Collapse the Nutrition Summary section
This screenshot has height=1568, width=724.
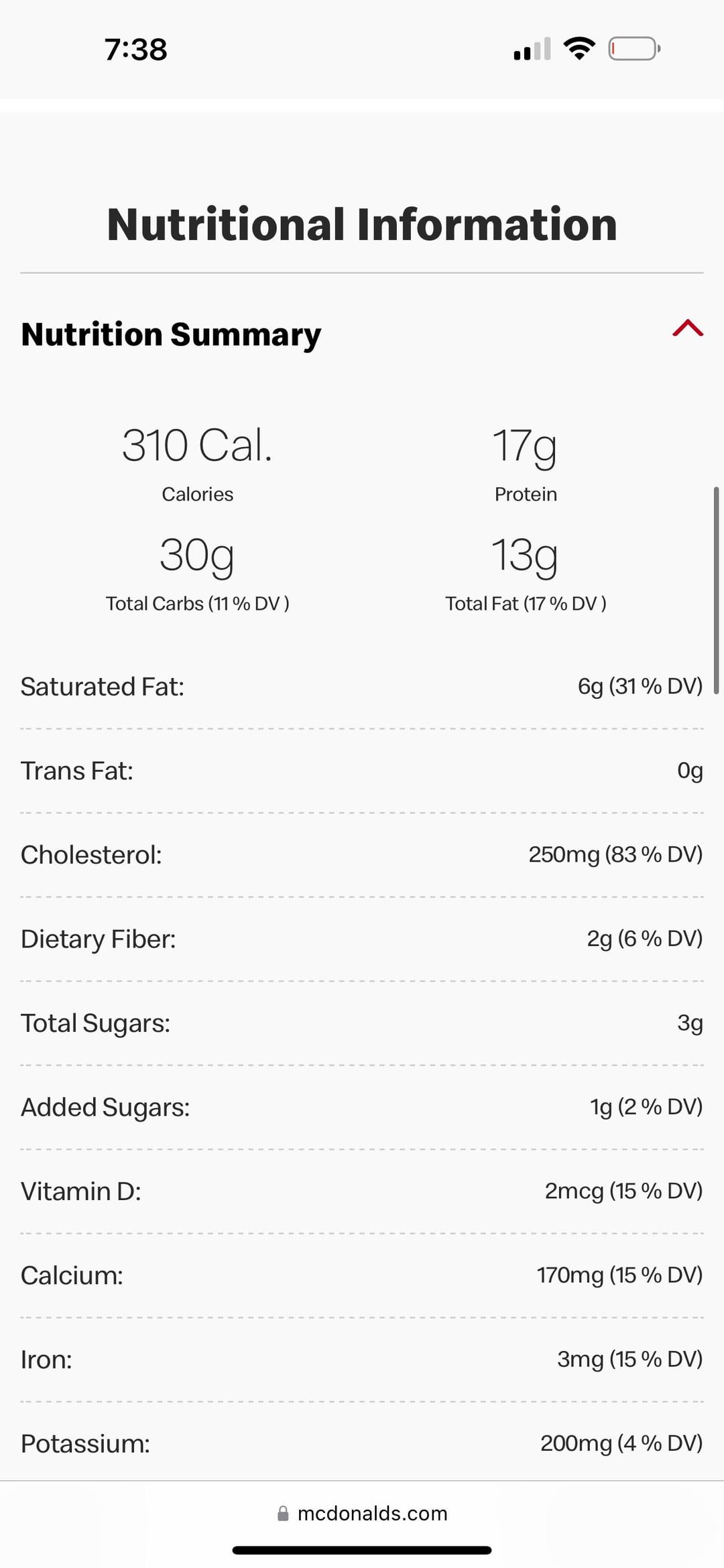[x=688, y=328]
